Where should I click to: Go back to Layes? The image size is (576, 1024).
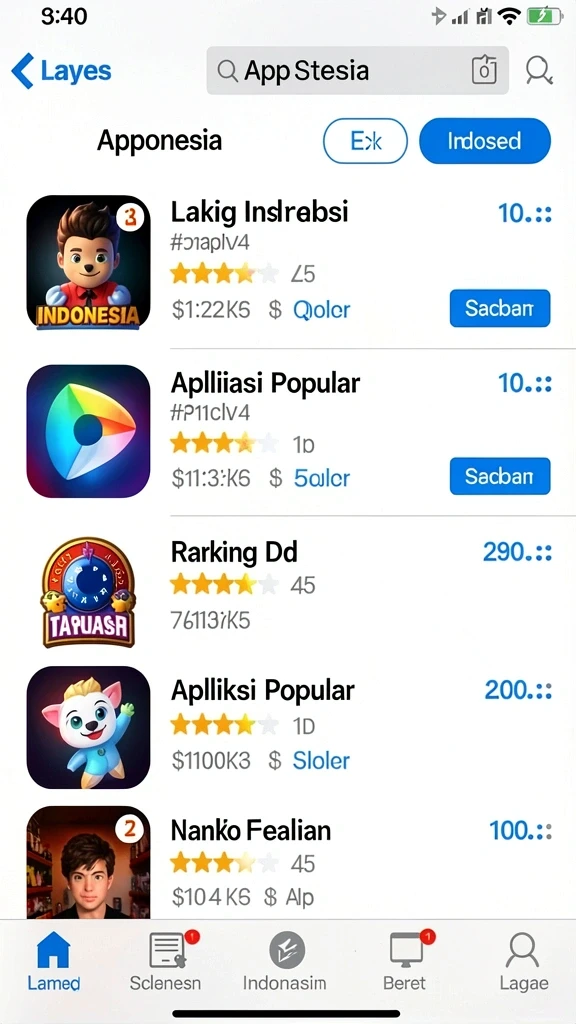[61, 71]
